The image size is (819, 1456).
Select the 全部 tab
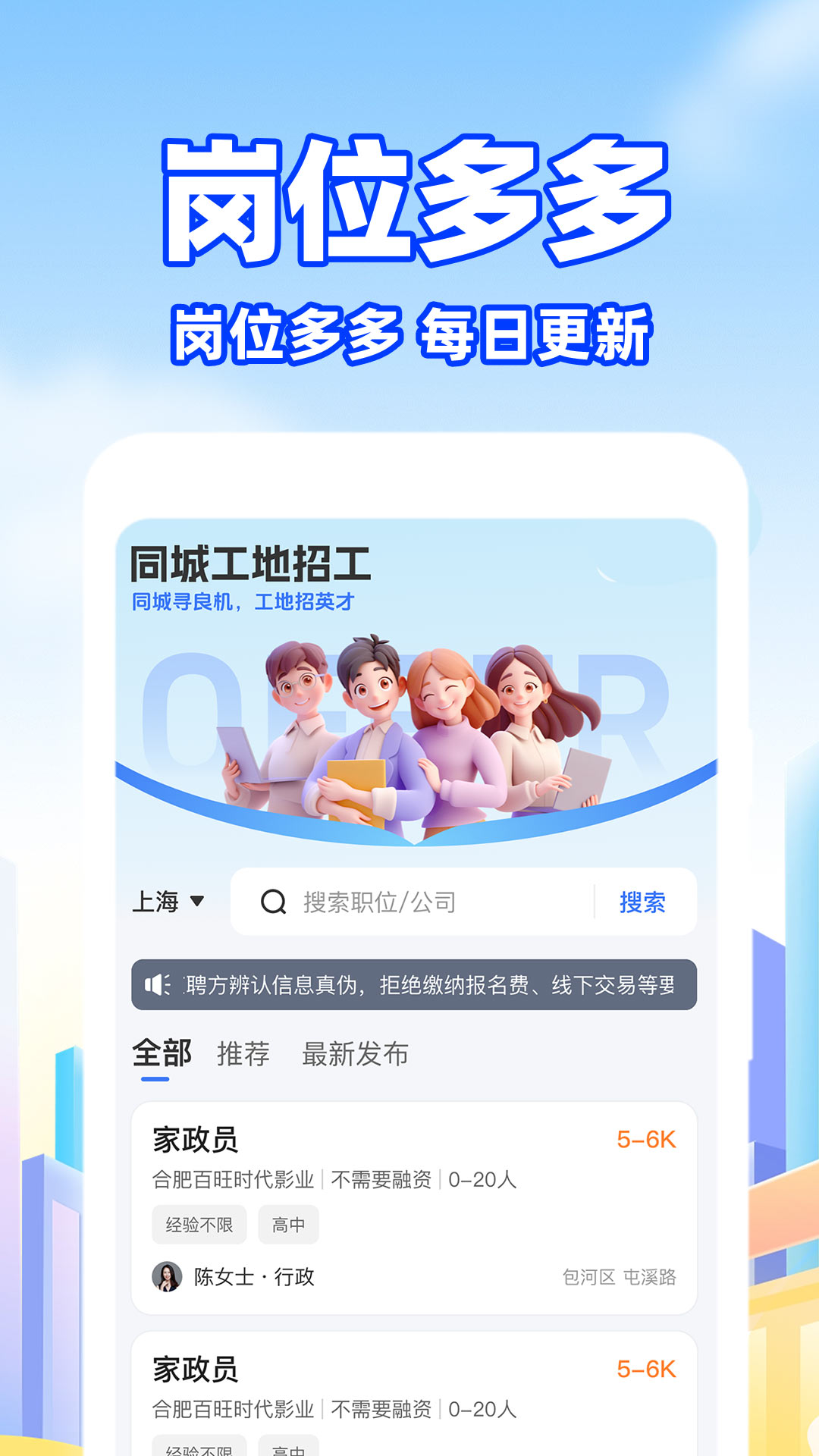[x=160, y=1053]
